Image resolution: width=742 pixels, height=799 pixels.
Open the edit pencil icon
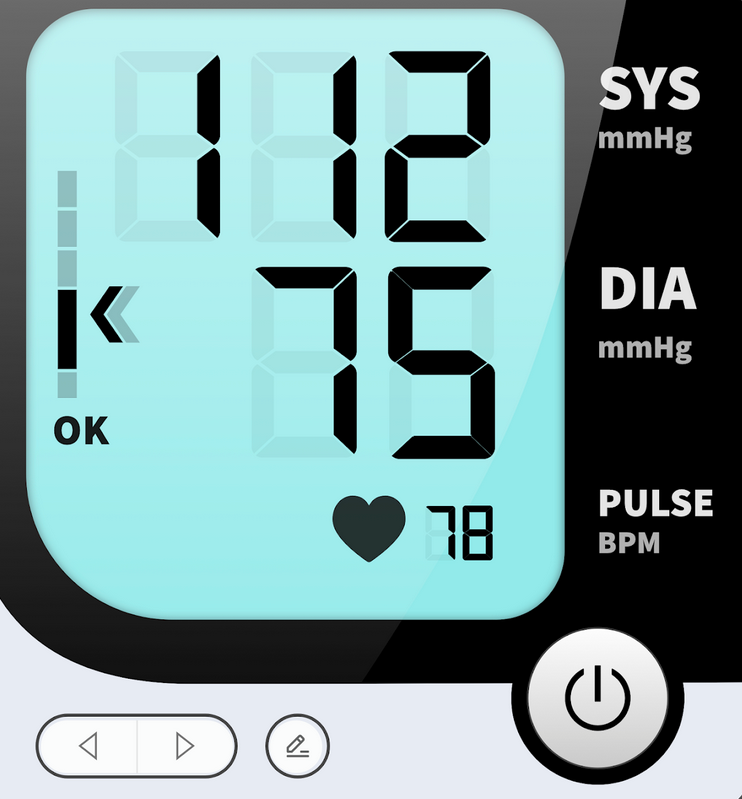(297, 746)
